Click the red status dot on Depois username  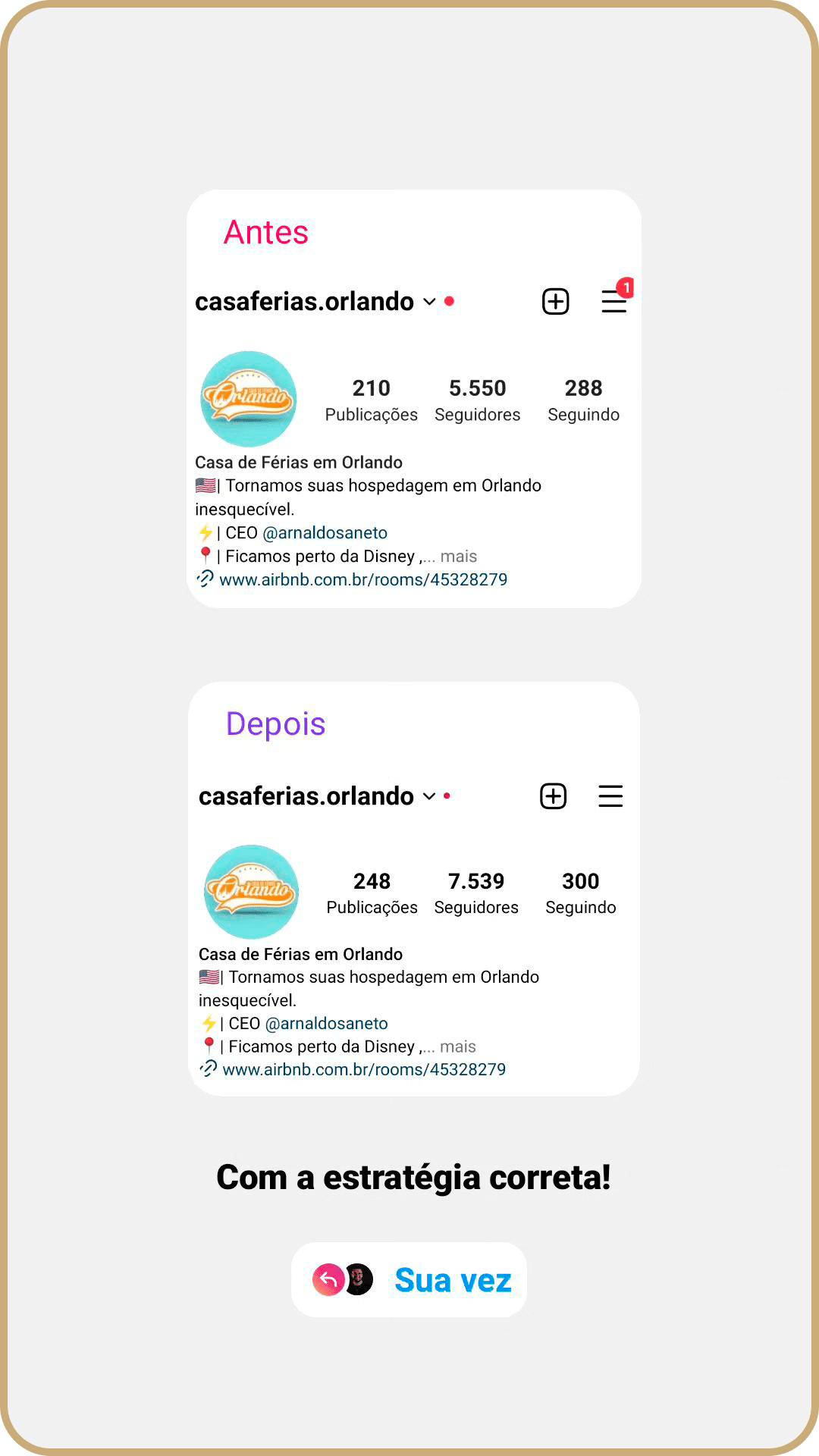pos(447,795)
